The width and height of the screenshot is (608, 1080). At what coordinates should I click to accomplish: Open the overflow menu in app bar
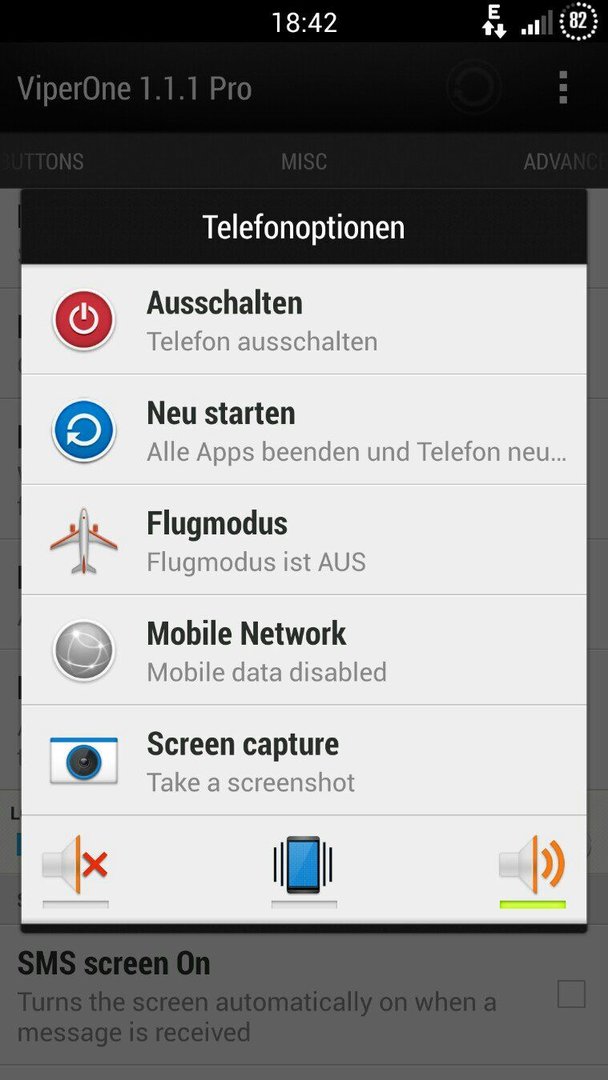[563, 87]
